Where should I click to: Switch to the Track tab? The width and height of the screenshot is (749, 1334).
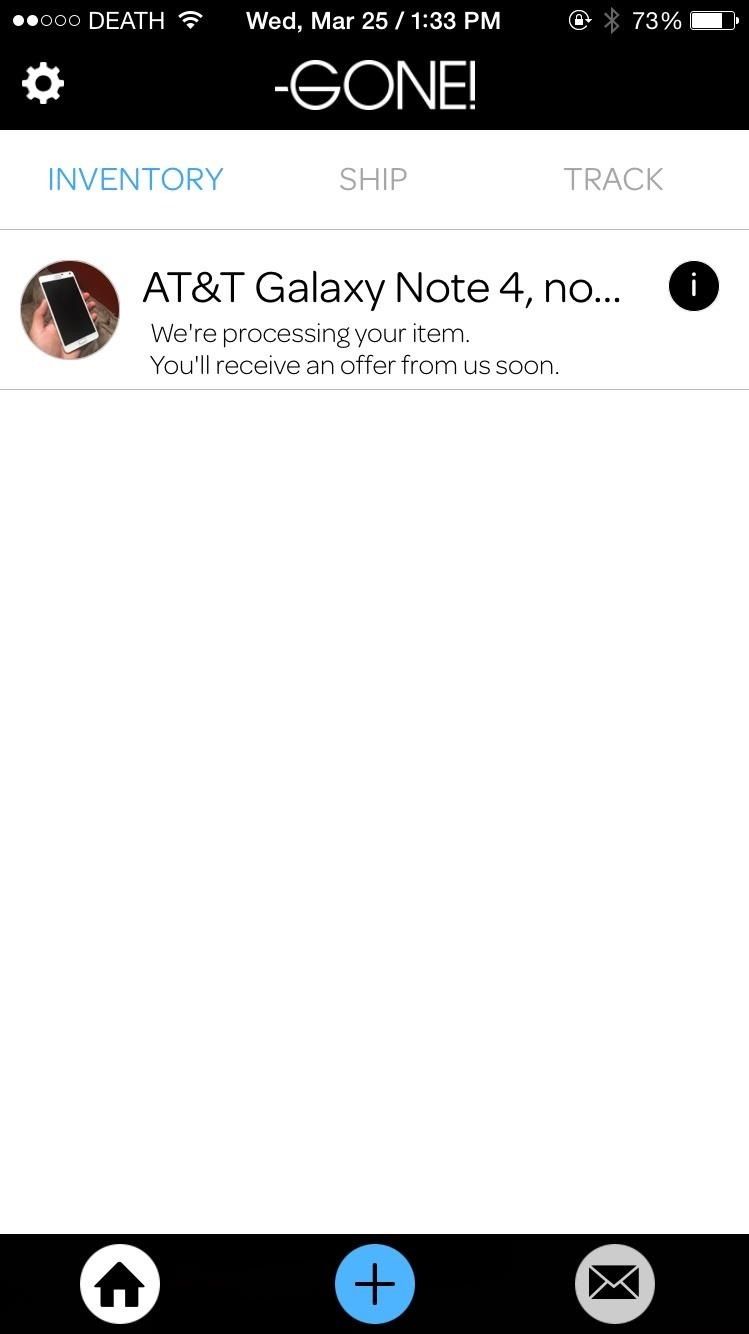[x=613, y=179]
